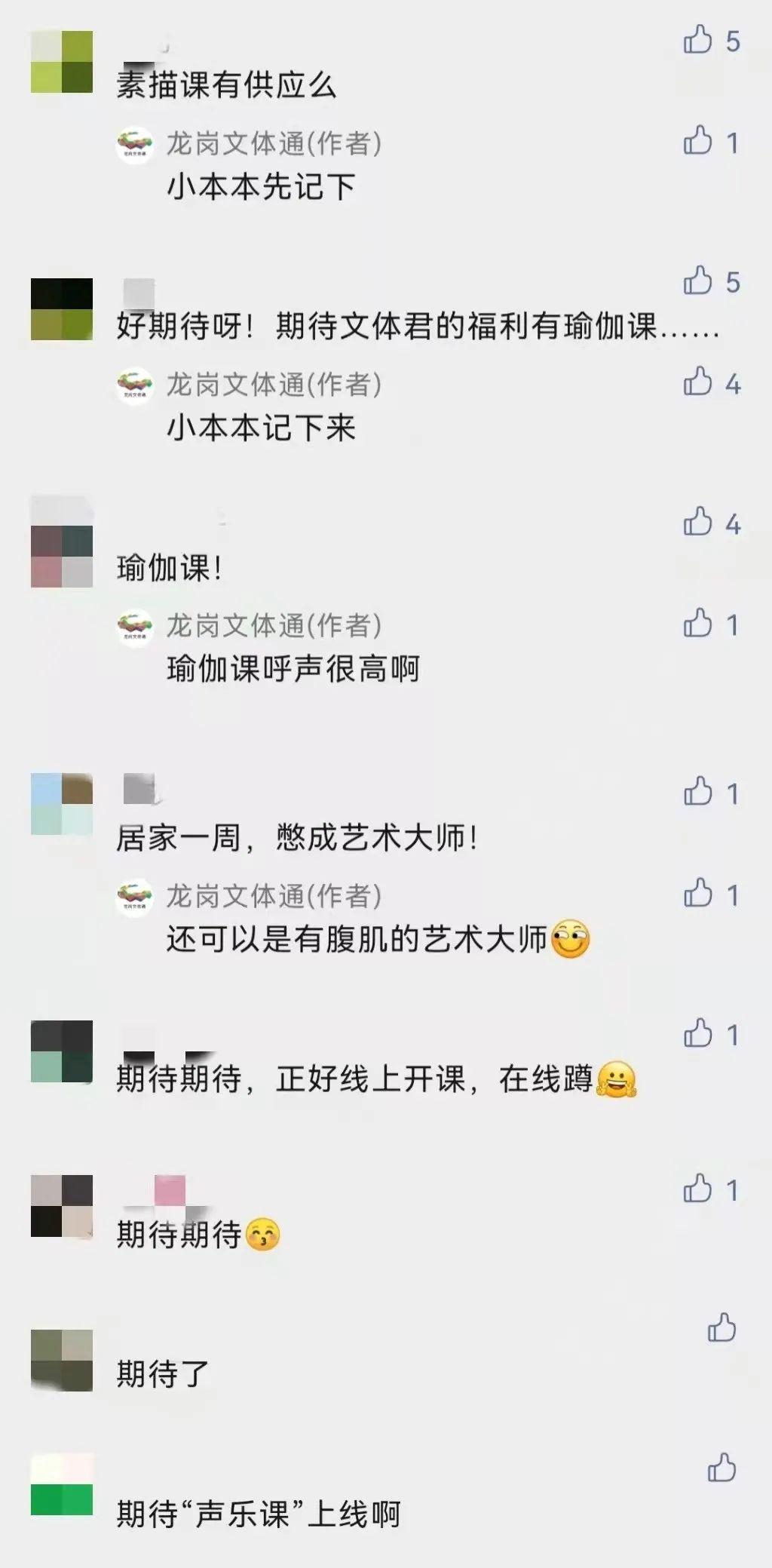Like the comment about 福利有瑜伽课
The height and width of the screenshot is (1568, 772).
pos(697,281)
